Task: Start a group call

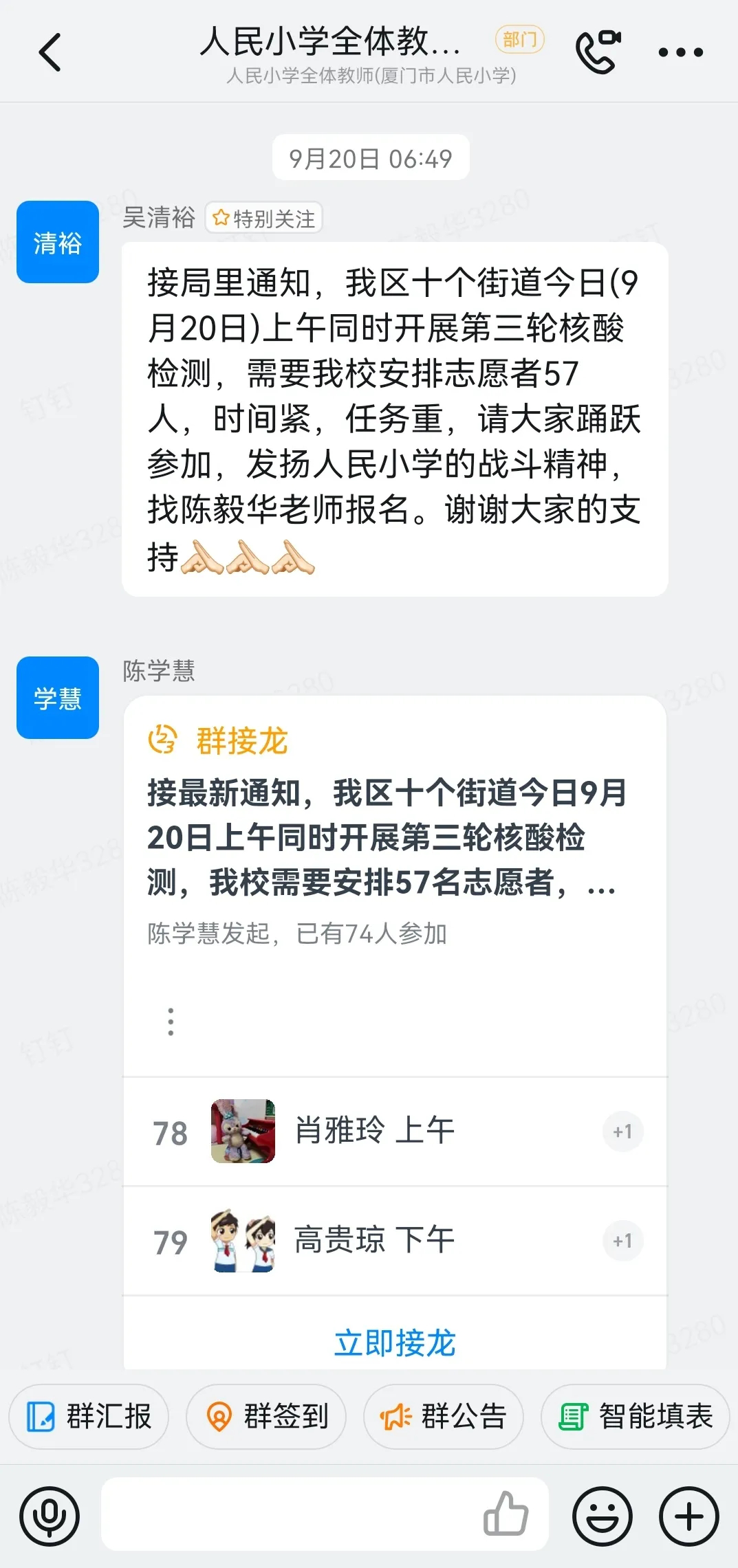Action: click(598, 52)
